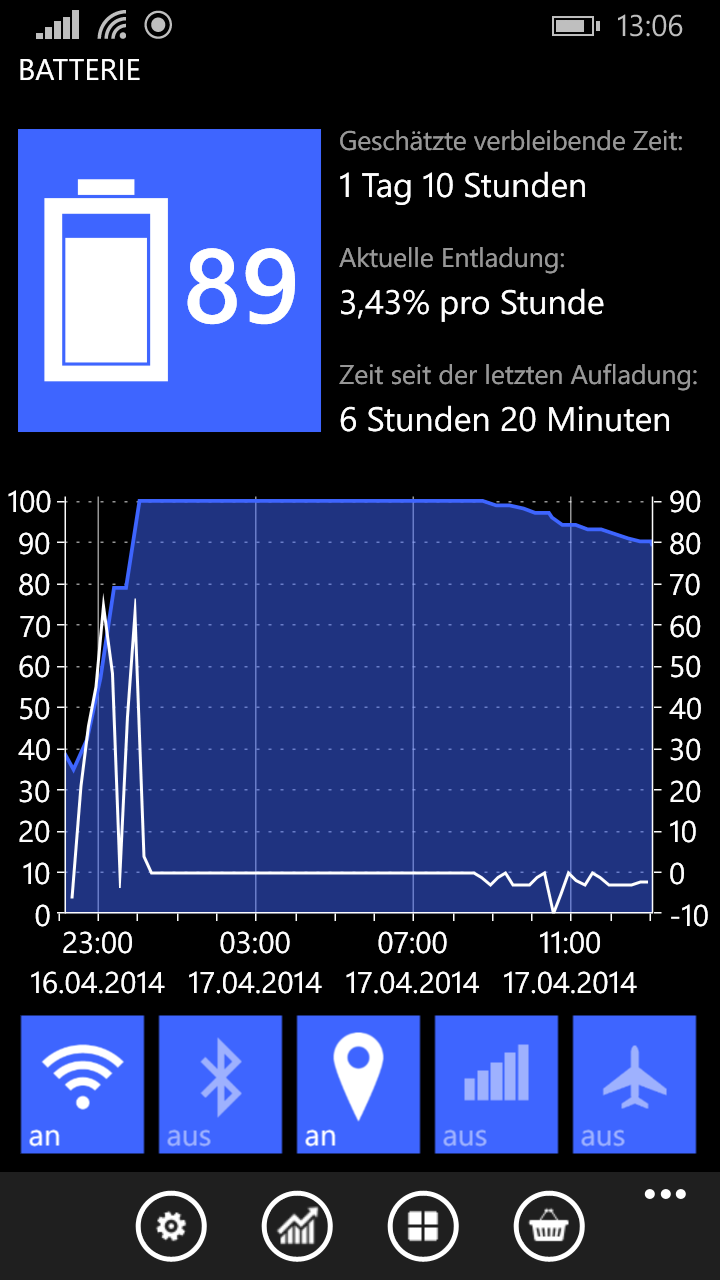The height and width of the screenshot is (1280, 720).
Task: Tap the cellular signal tile showing aus
Action: (496, 1084)
